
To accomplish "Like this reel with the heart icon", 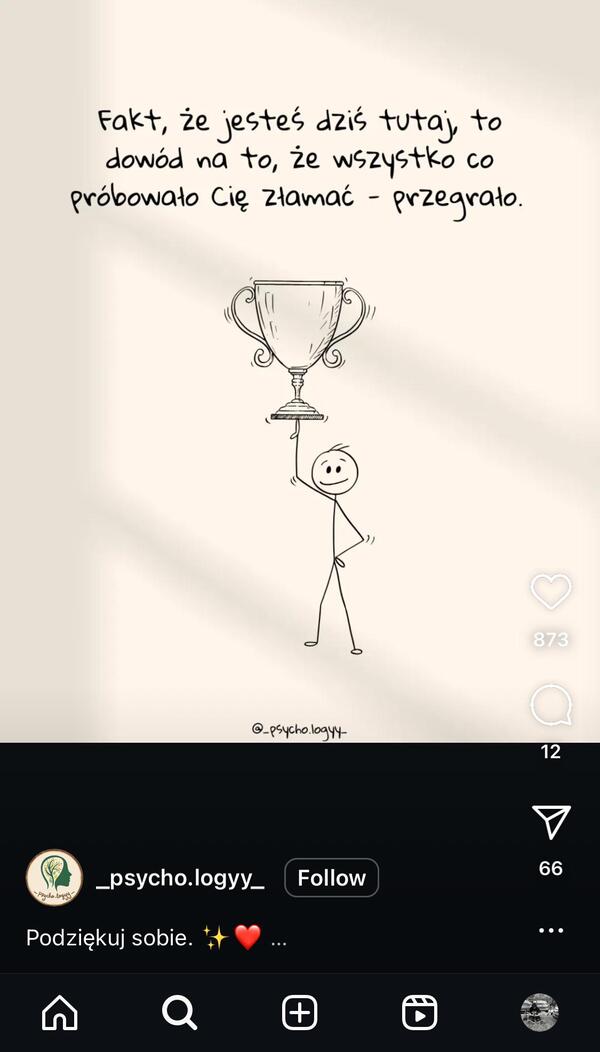I will pos(550,592).
